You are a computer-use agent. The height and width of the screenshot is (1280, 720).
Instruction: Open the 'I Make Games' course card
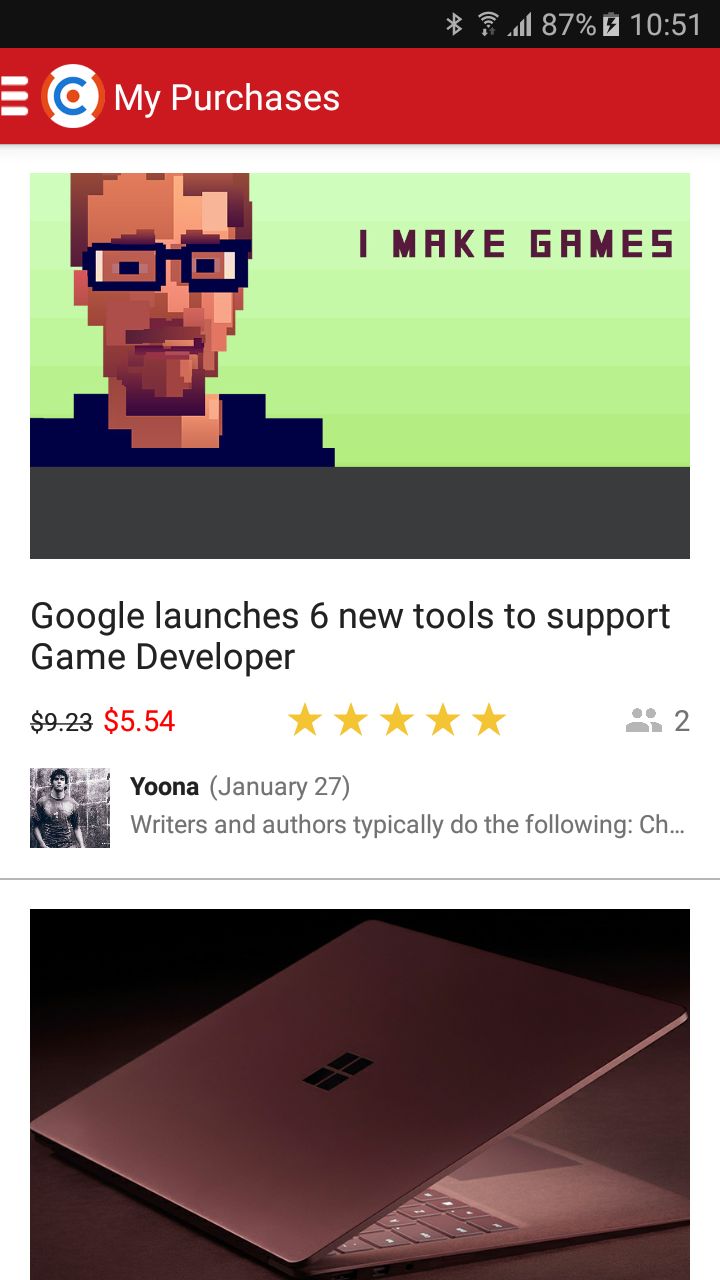(360, 365)
